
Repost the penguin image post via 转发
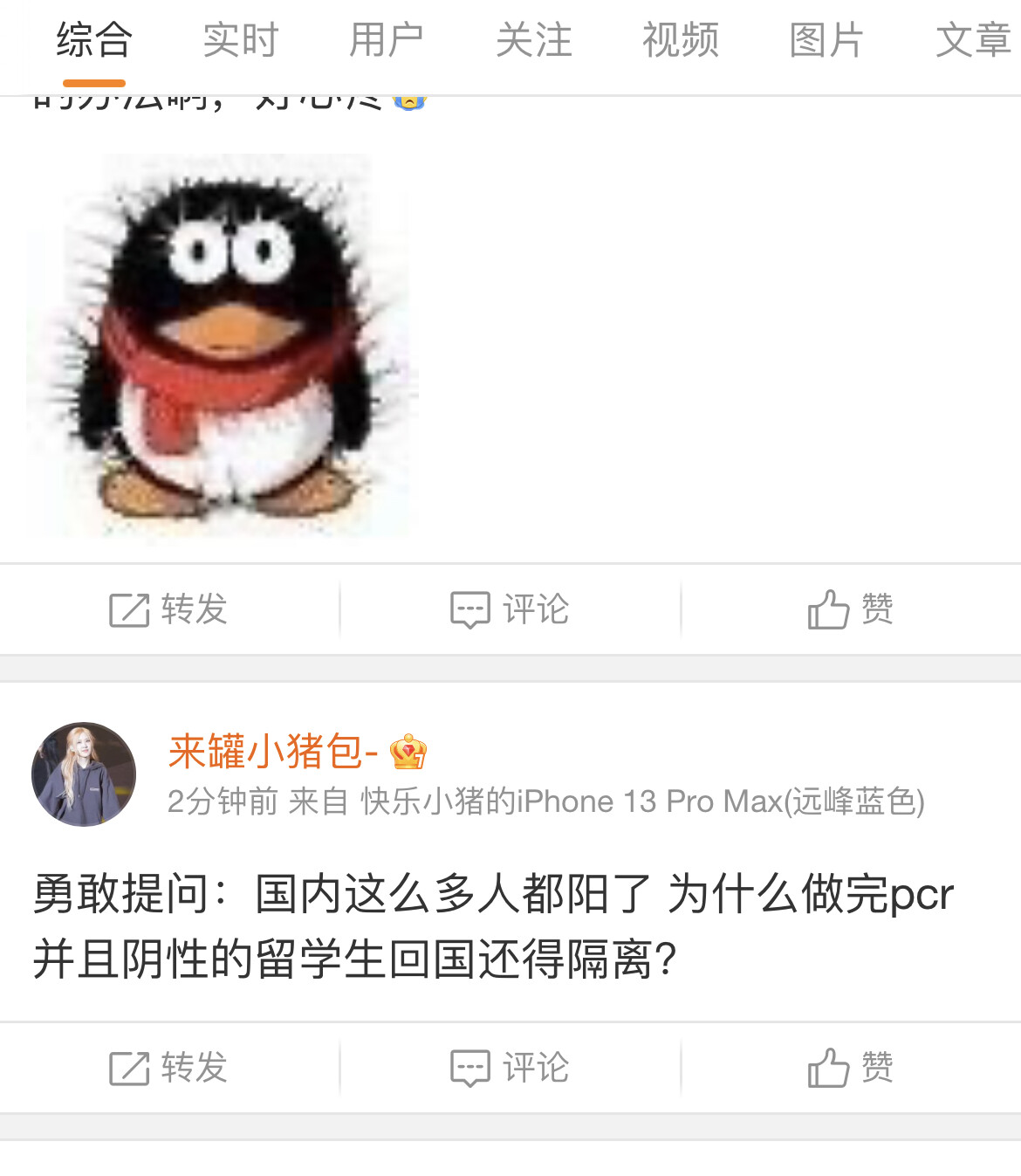coord(169,609)
